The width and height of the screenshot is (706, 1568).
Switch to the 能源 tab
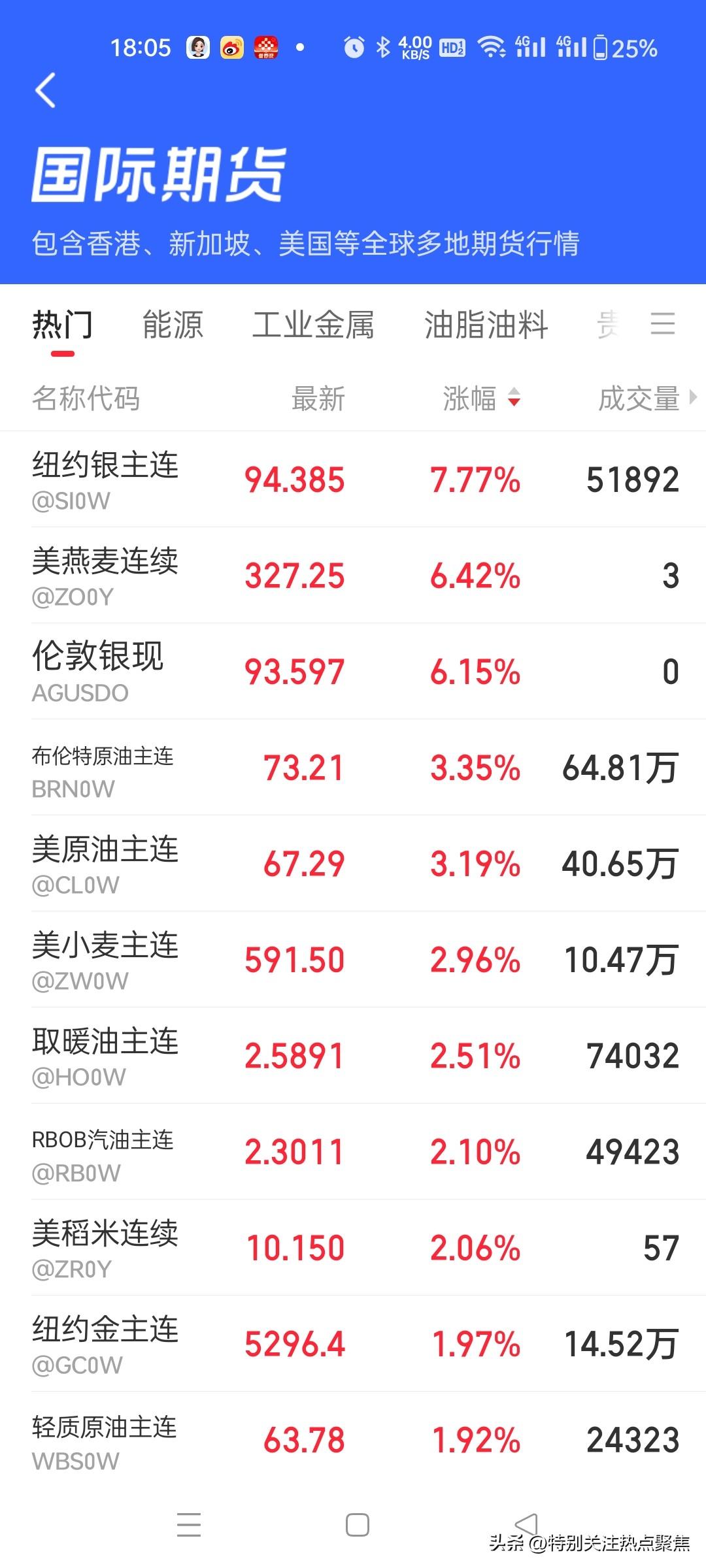[x=172, y=325]
